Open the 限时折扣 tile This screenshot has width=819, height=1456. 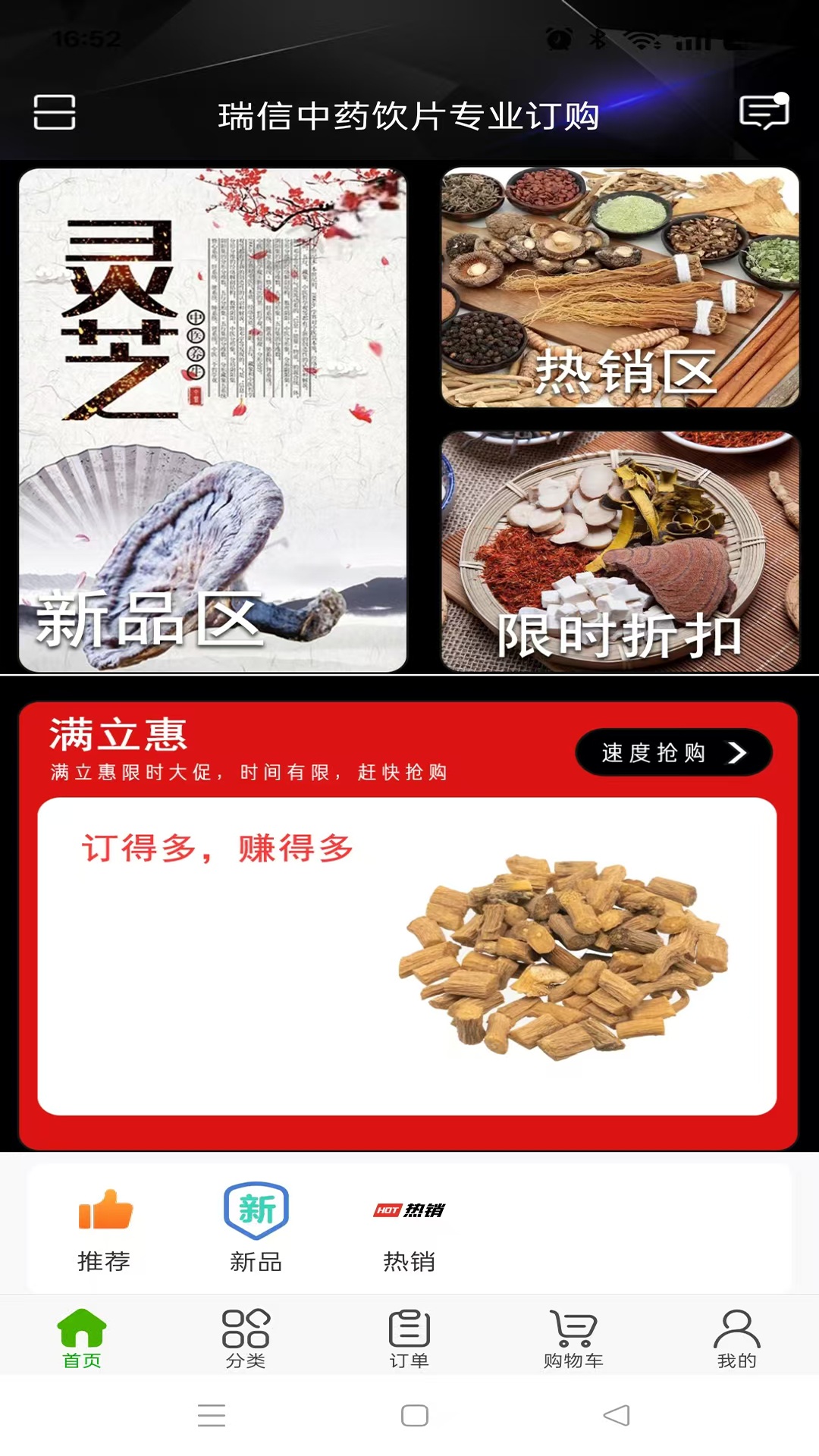pyautogui.click(x=620, y=551)
